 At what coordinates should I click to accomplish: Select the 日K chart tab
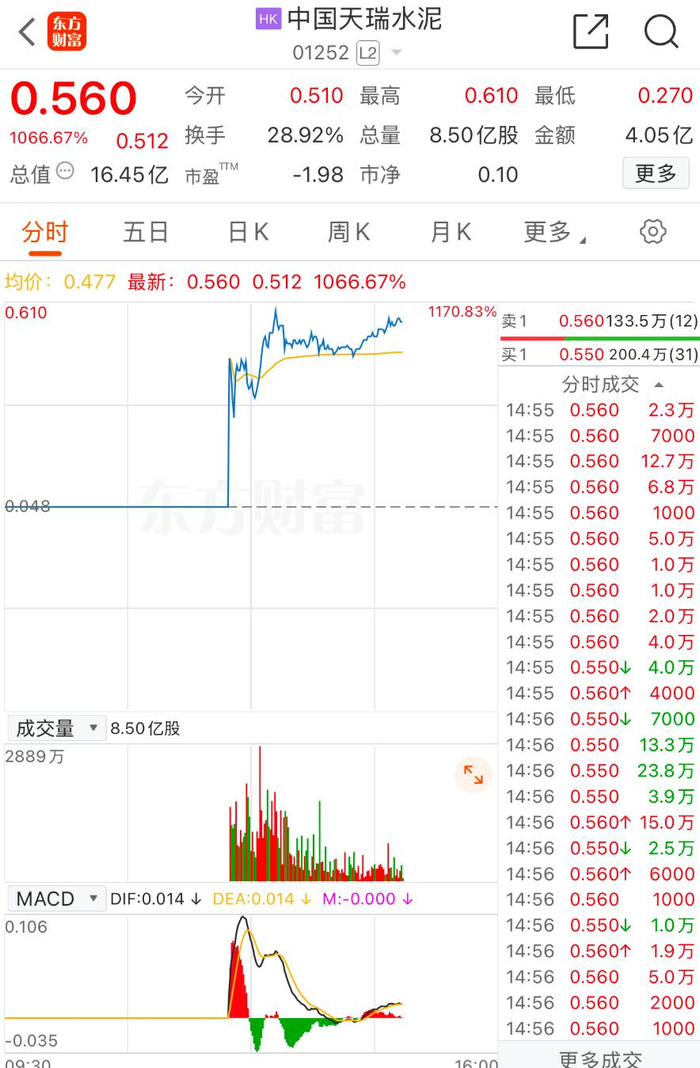248,233
